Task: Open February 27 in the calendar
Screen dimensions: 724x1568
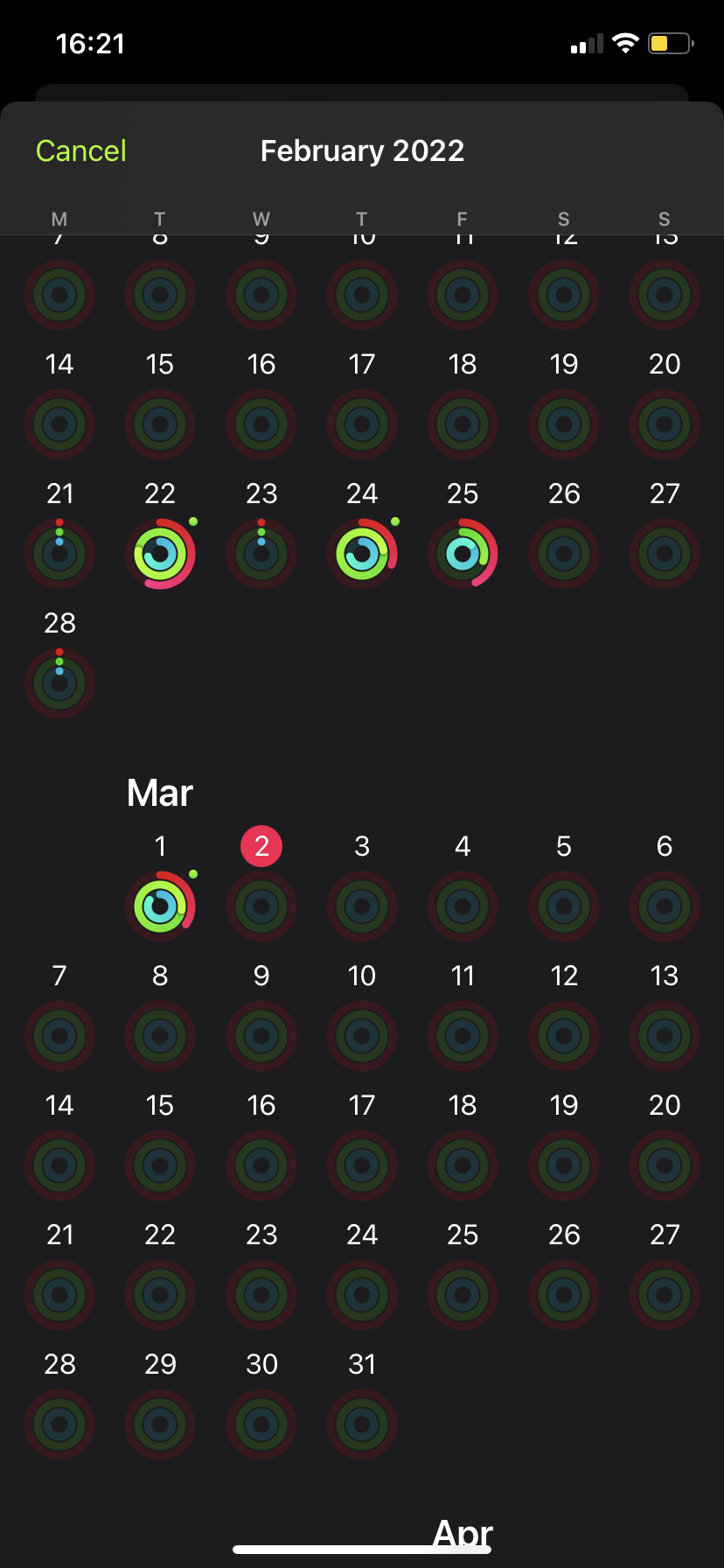Action: coord(665,553)
